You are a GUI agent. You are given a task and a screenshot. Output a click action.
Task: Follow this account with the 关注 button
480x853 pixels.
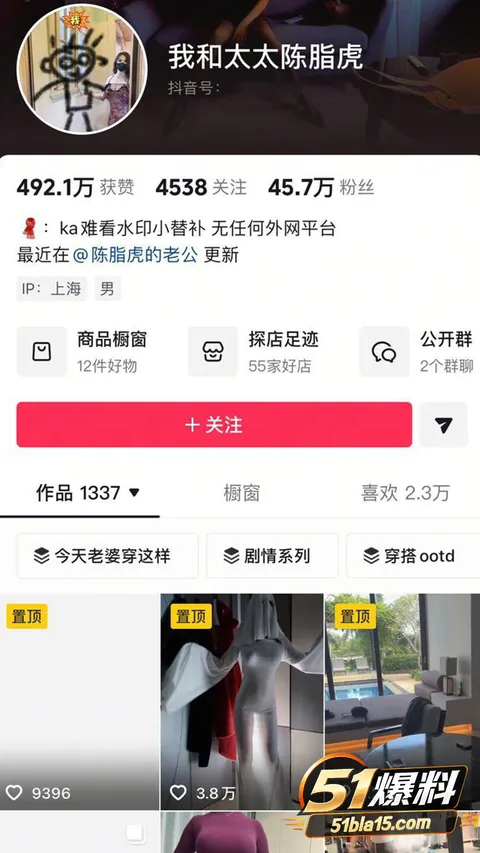point(214,425)
